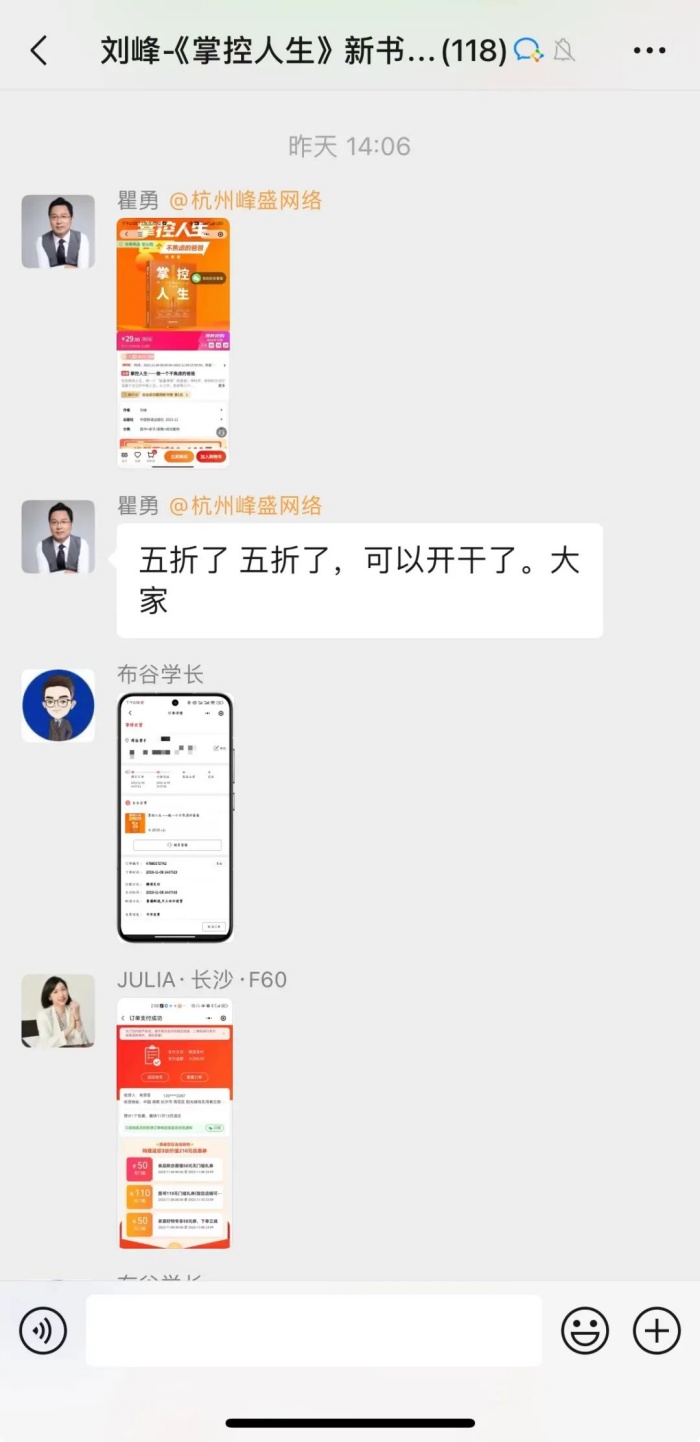
Task: Open the emoji sticker panel
Action: pyautogui.click(x=585, y=1331)
